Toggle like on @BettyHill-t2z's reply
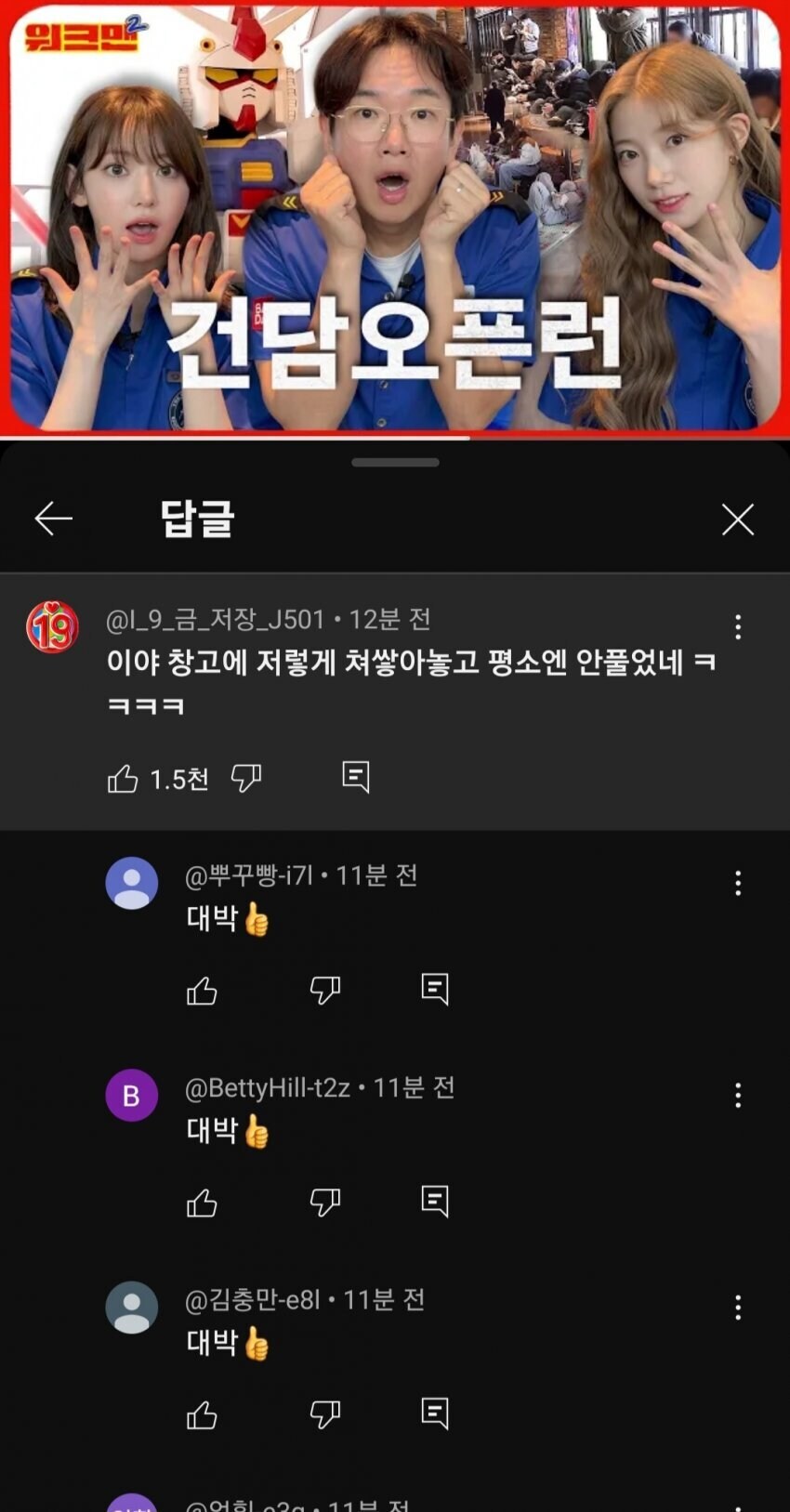 click(x=203, y=1200)
